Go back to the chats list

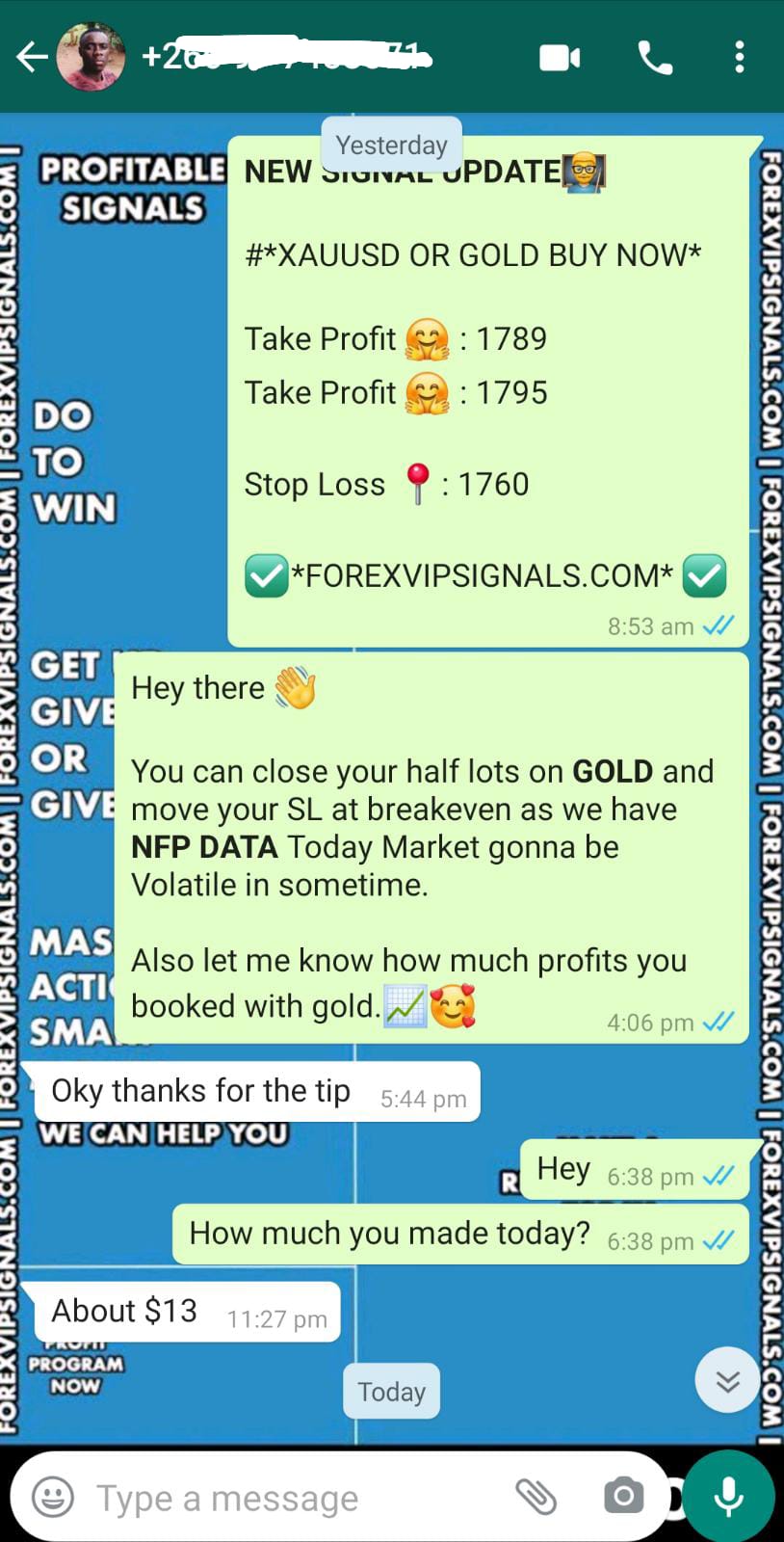pyautogui.click(x=31, y=58)
